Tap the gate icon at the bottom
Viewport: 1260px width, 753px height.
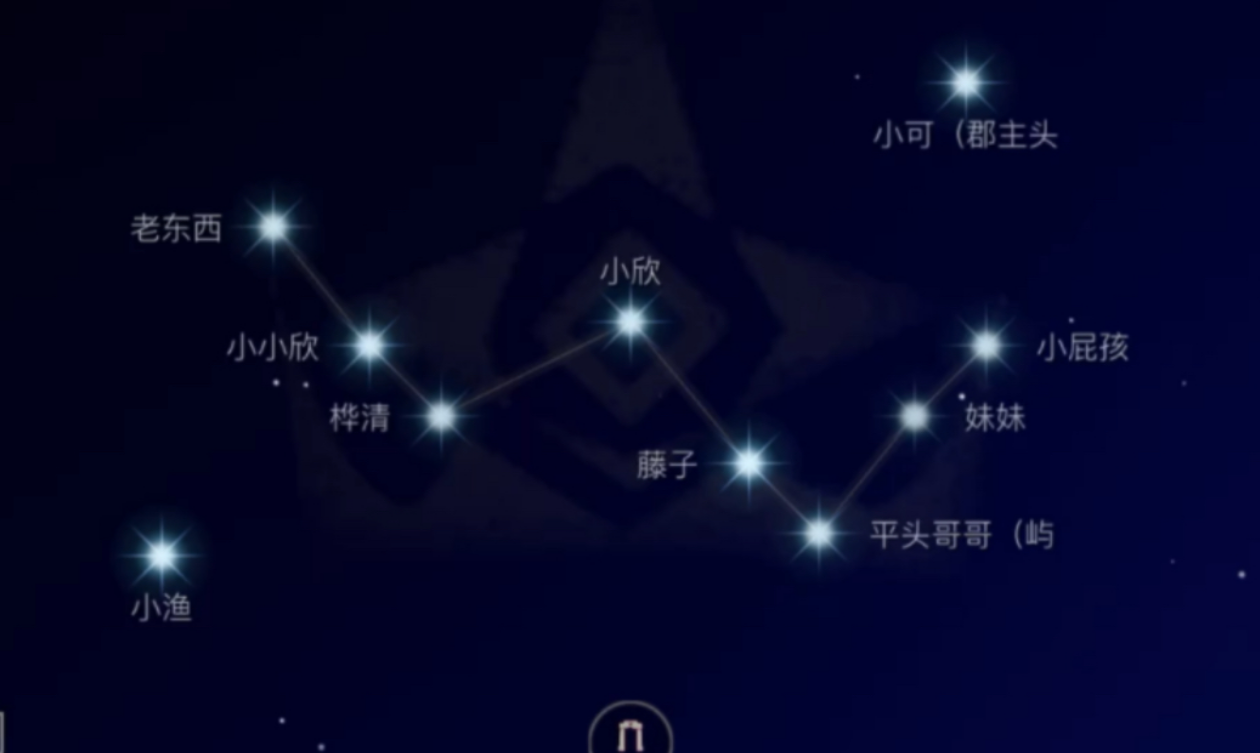point(630,733)
